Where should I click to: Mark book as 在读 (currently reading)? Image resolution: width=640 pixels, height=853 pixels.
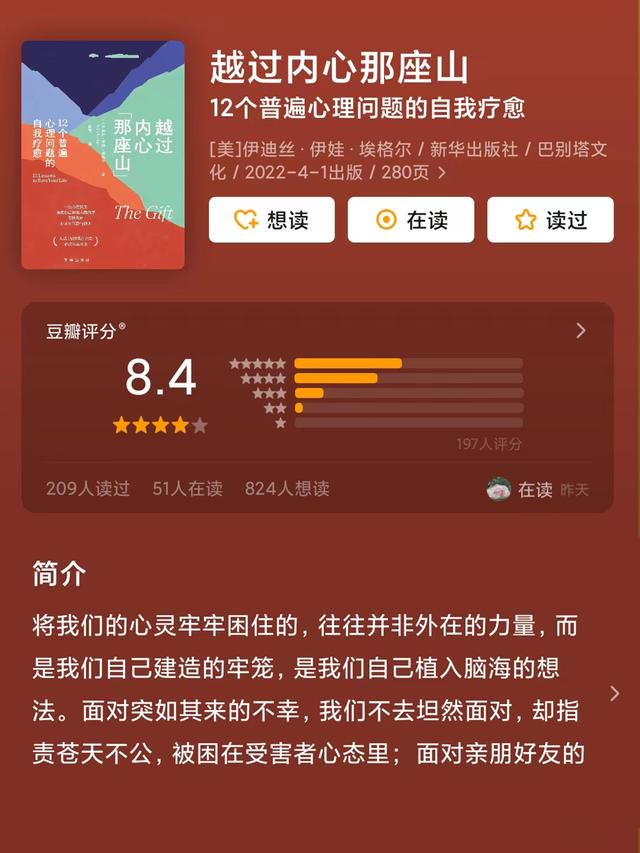click(x=411, y=220)
